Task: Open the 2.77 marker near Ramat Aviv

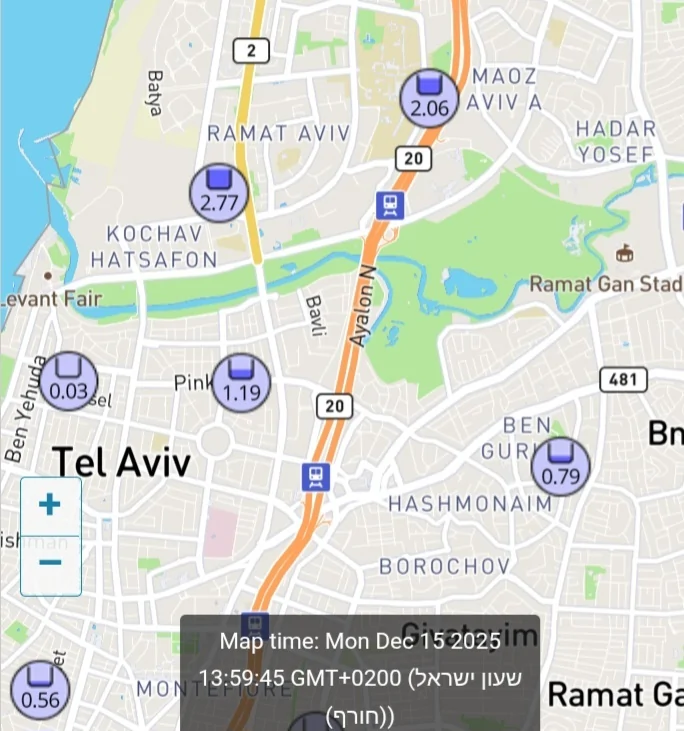Action: (219, 193)
